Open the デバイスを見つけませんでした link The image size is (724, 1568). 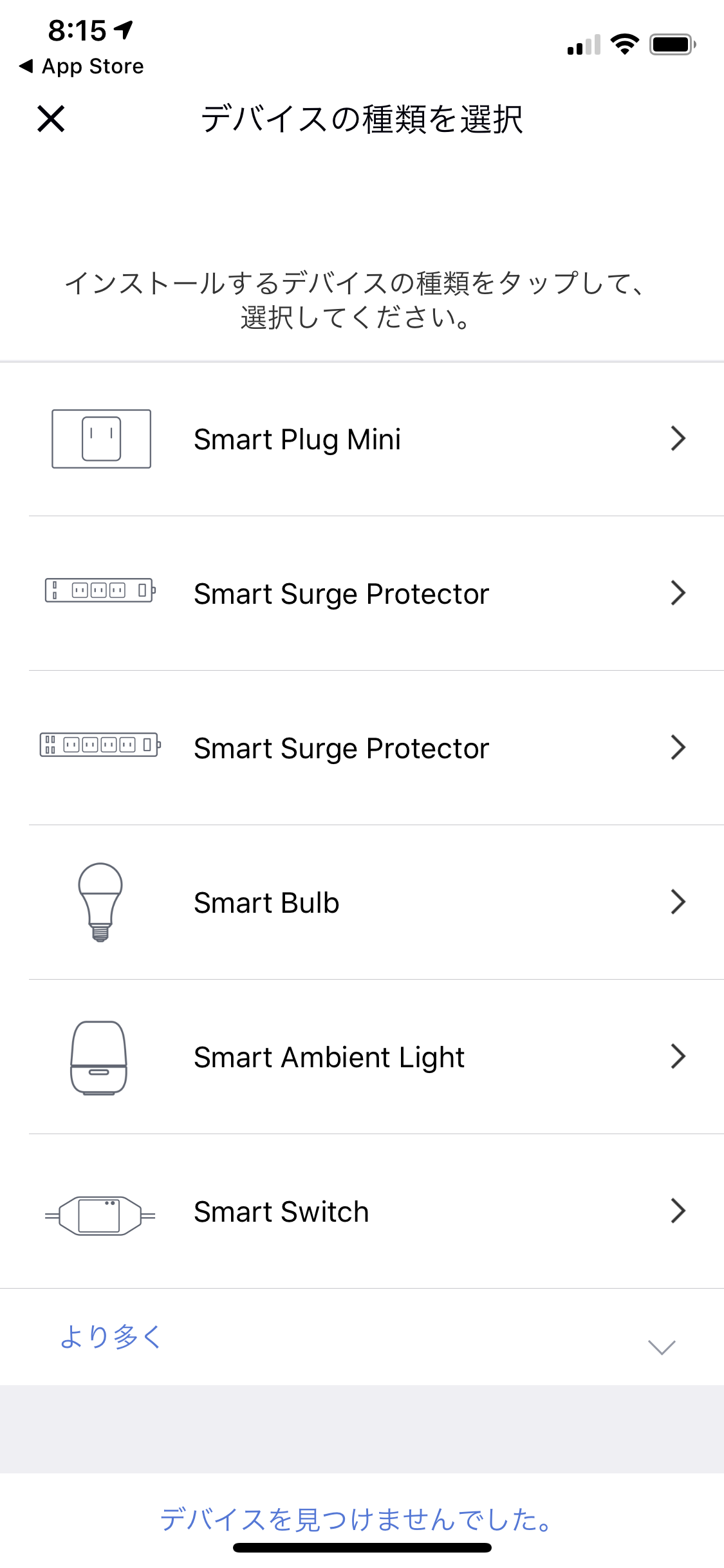tap(356, 1519)
